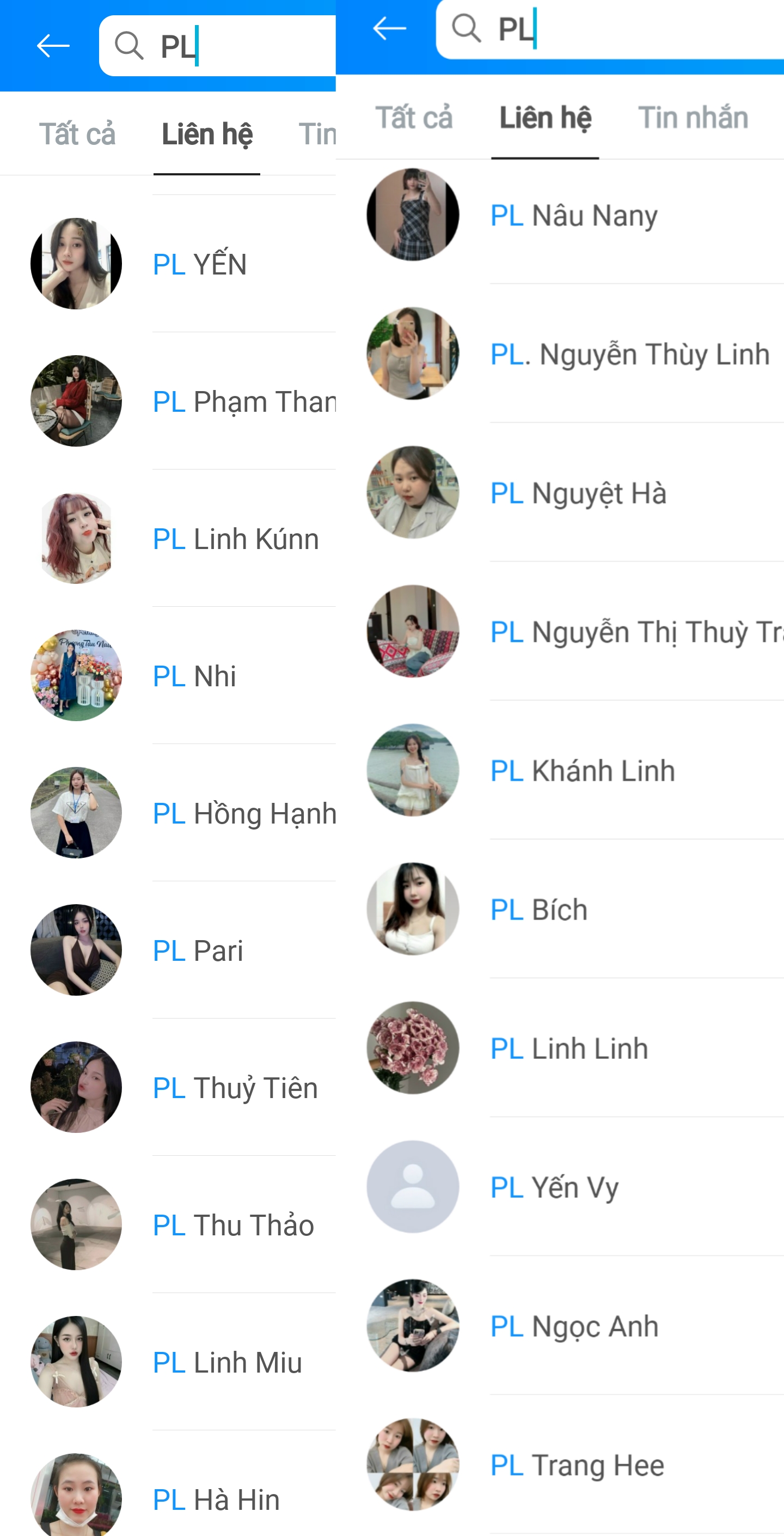
Task: Open contact PL Khánh Linh
Action: pyautogui.click(x=583, y=770)
